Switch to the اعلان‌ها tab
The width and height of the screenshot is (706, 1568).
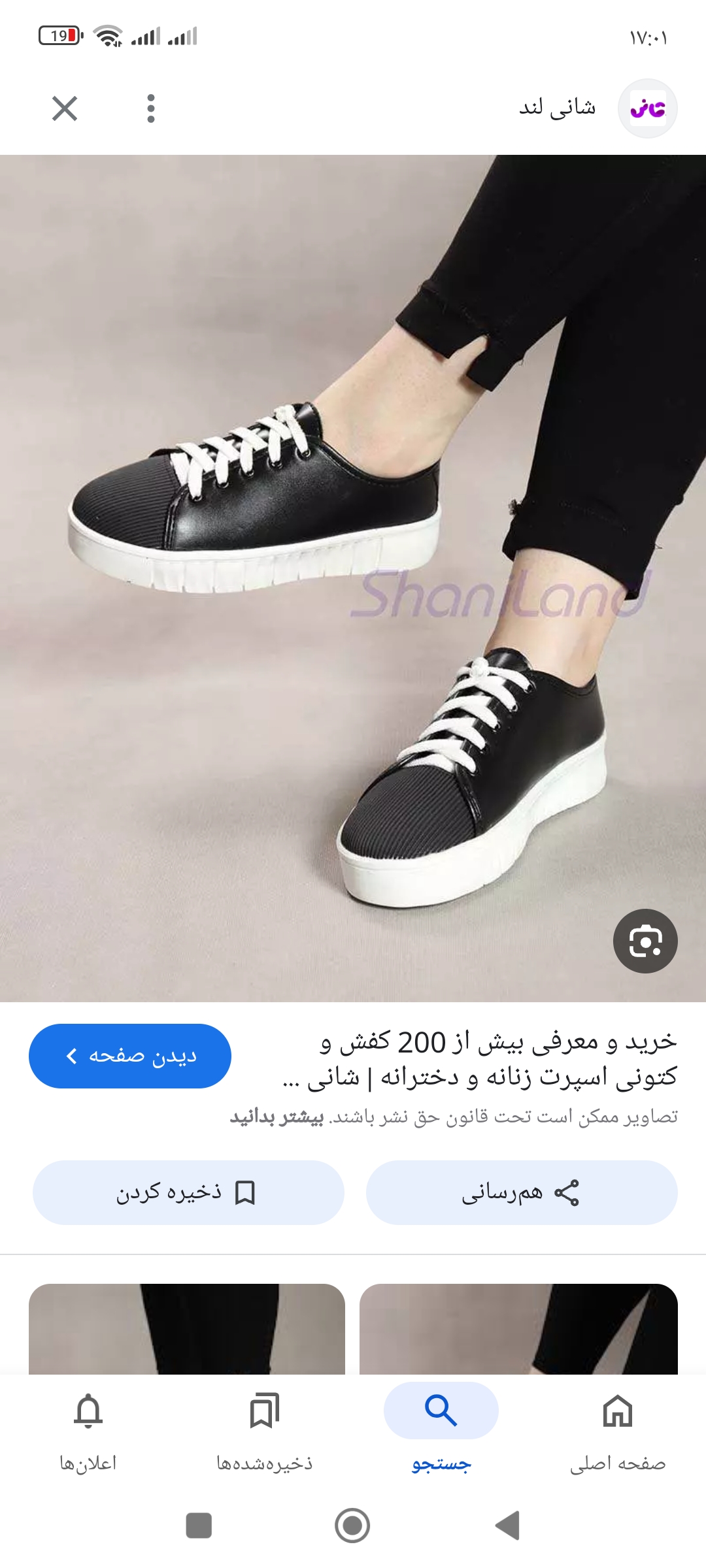[88, 1431]
